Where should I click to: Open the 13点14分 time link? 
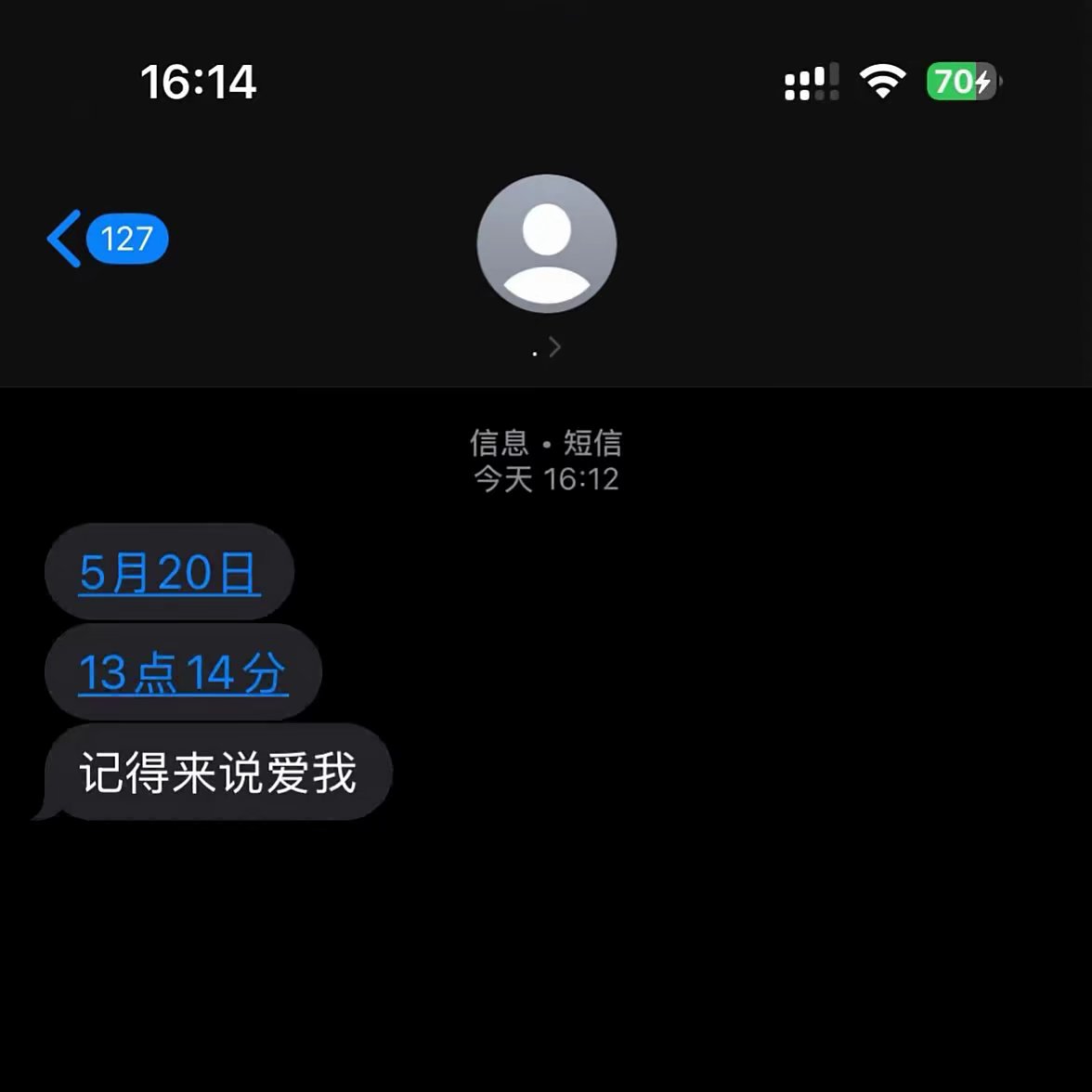pyautogui.click(x=183, y=672)
